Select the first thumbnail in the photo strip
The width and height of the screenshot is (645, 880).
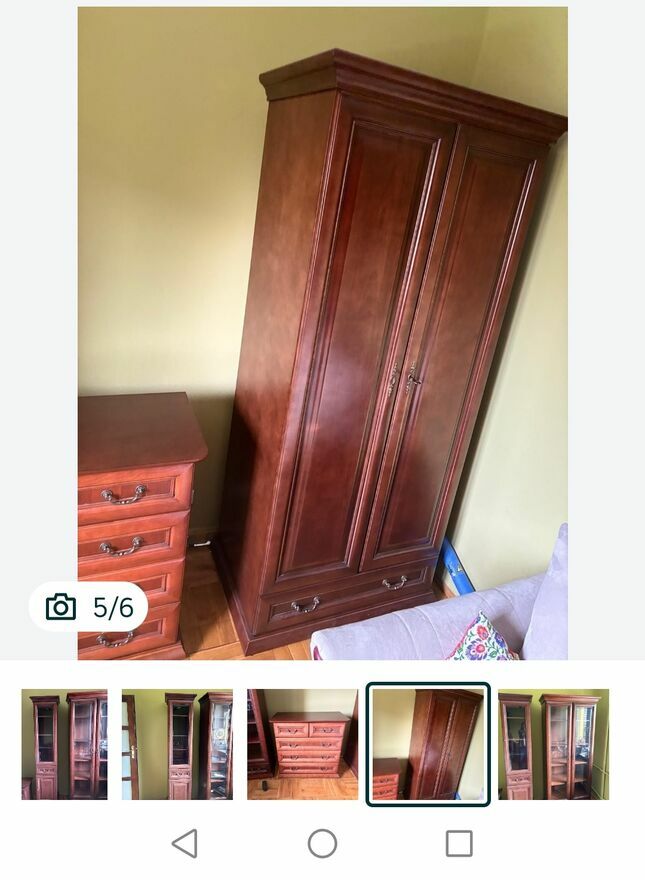point(64,744)
